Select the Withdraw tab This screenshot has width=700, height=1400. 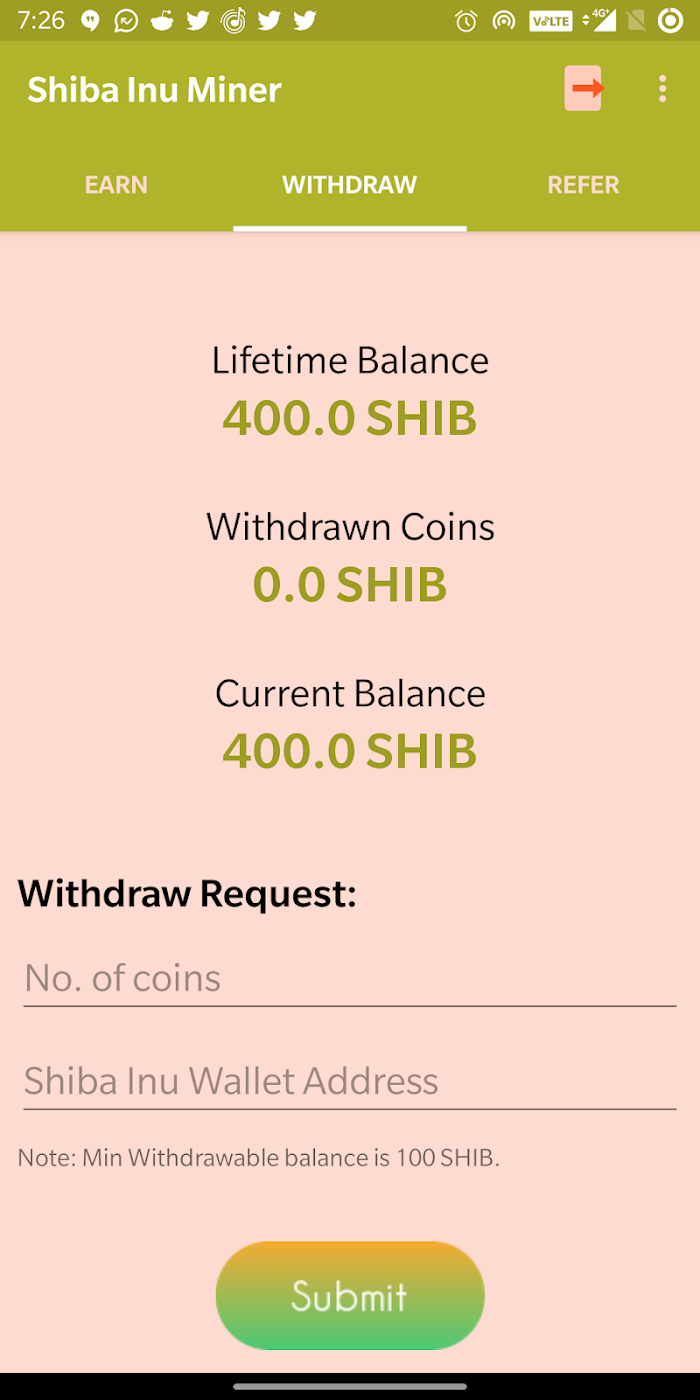[x=350, y=185]
